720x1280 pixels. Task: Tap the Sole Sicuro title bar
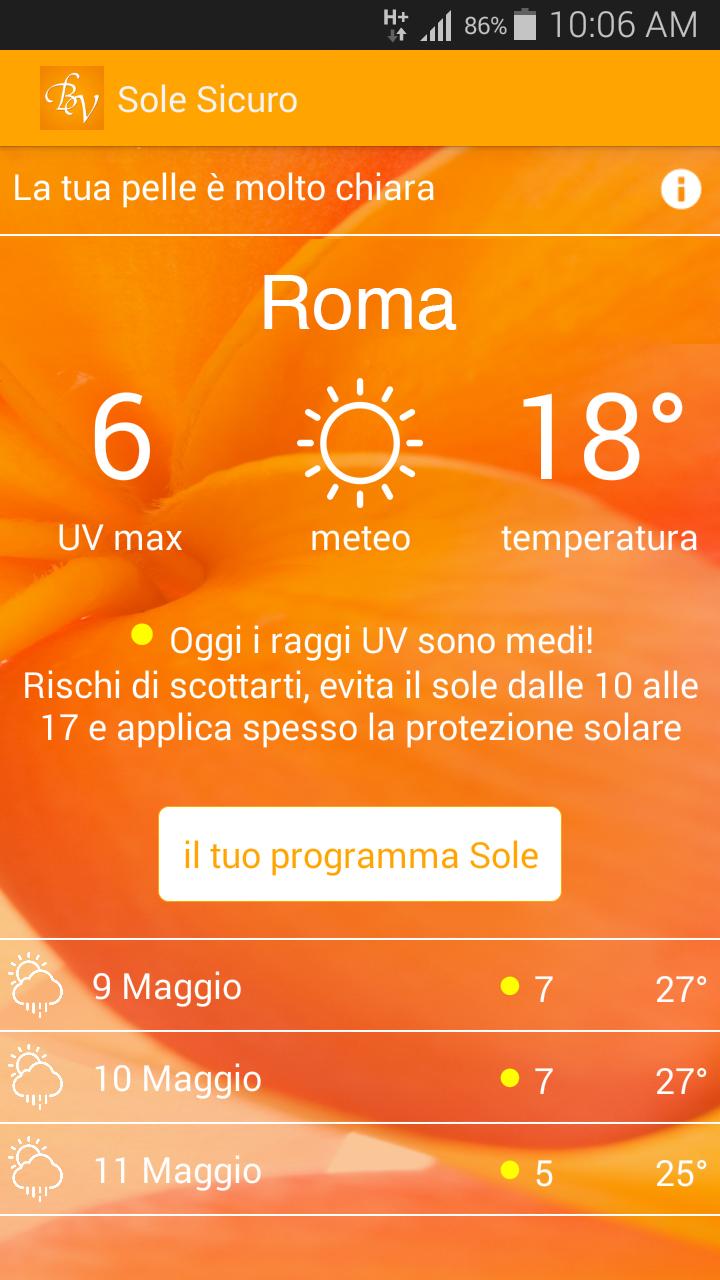[x=209, y=97]
